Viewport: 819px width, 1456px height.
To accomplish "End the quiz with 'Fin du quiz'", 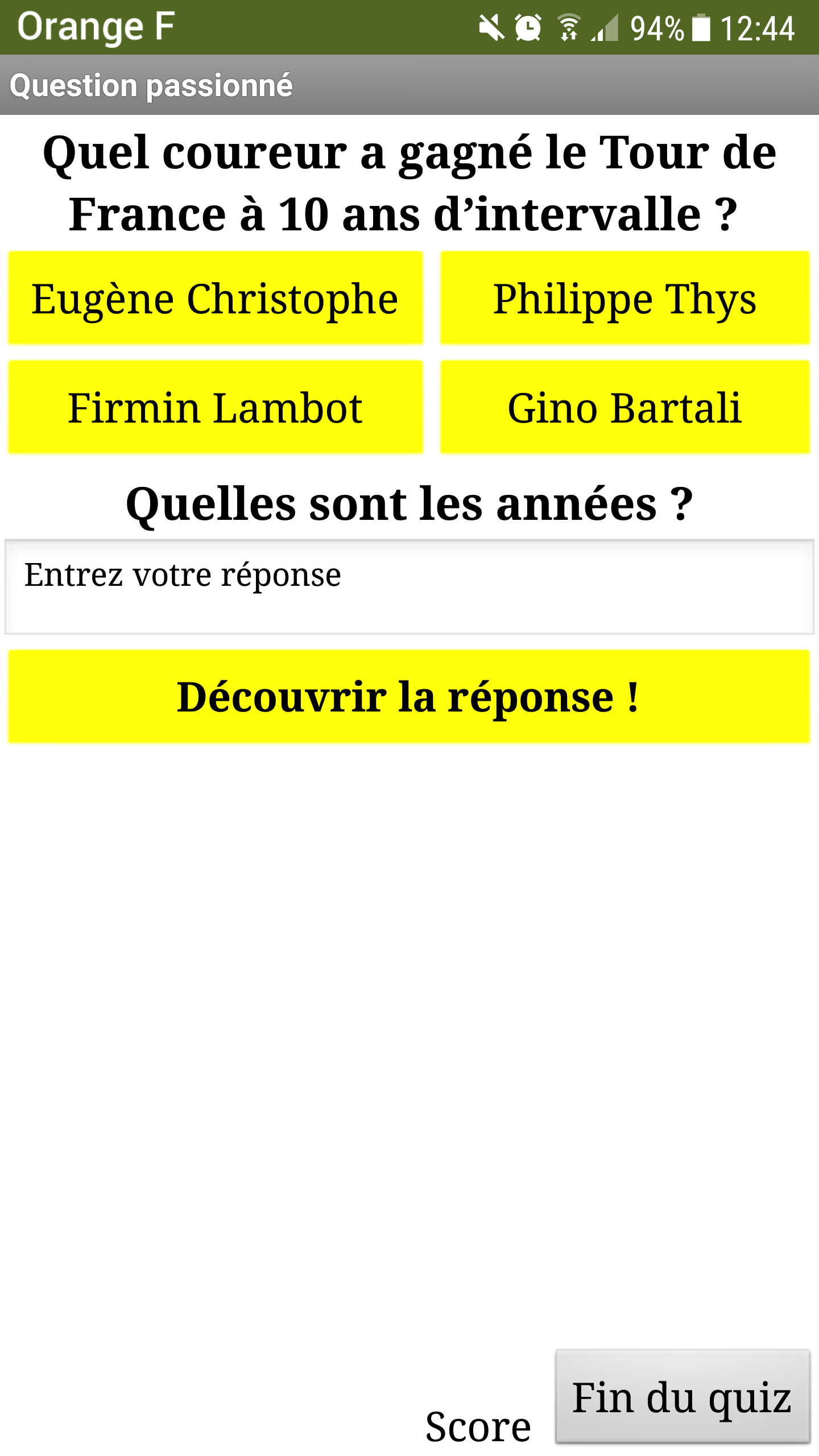I will pos(682,1397).
